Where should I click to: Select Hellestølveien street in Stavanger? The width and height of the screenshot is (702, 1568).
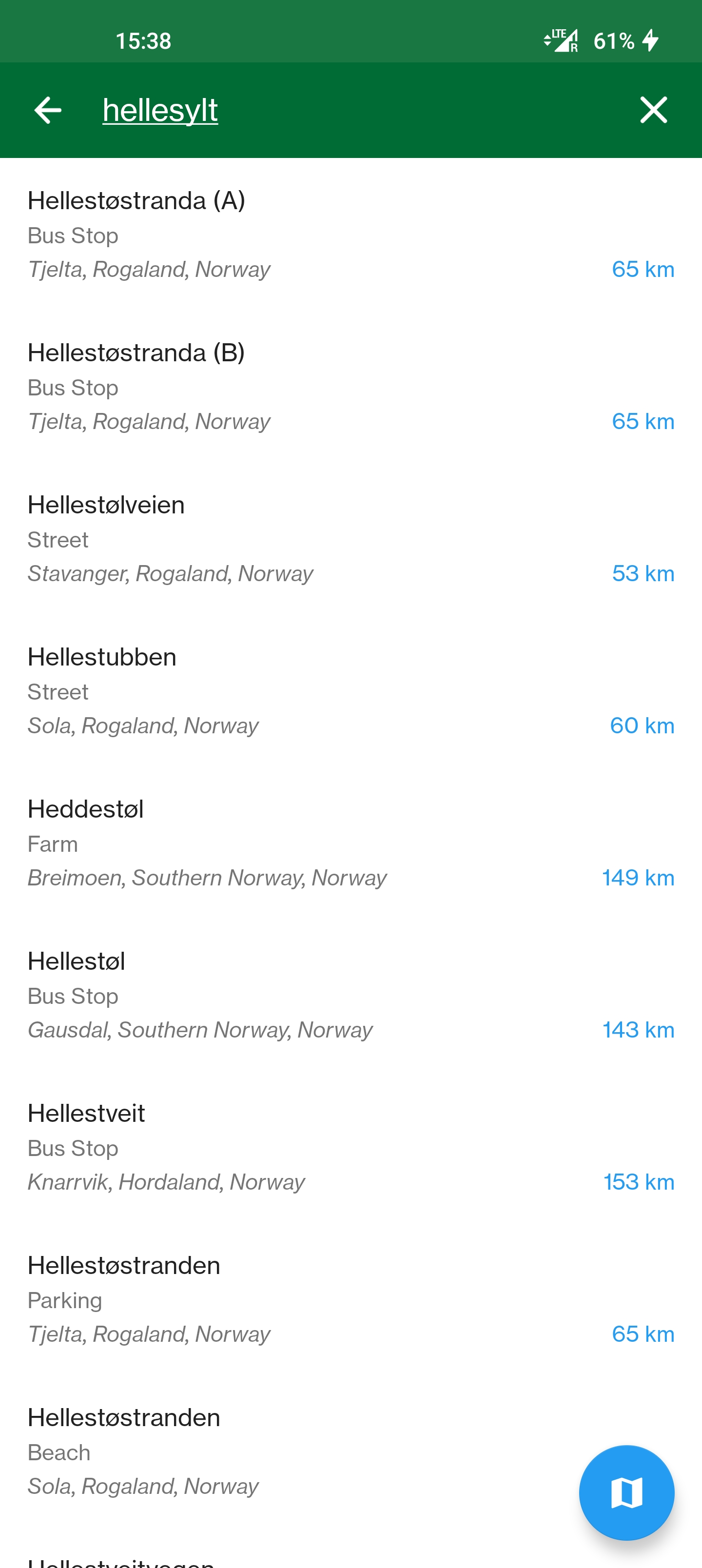[x=351, y=539]
